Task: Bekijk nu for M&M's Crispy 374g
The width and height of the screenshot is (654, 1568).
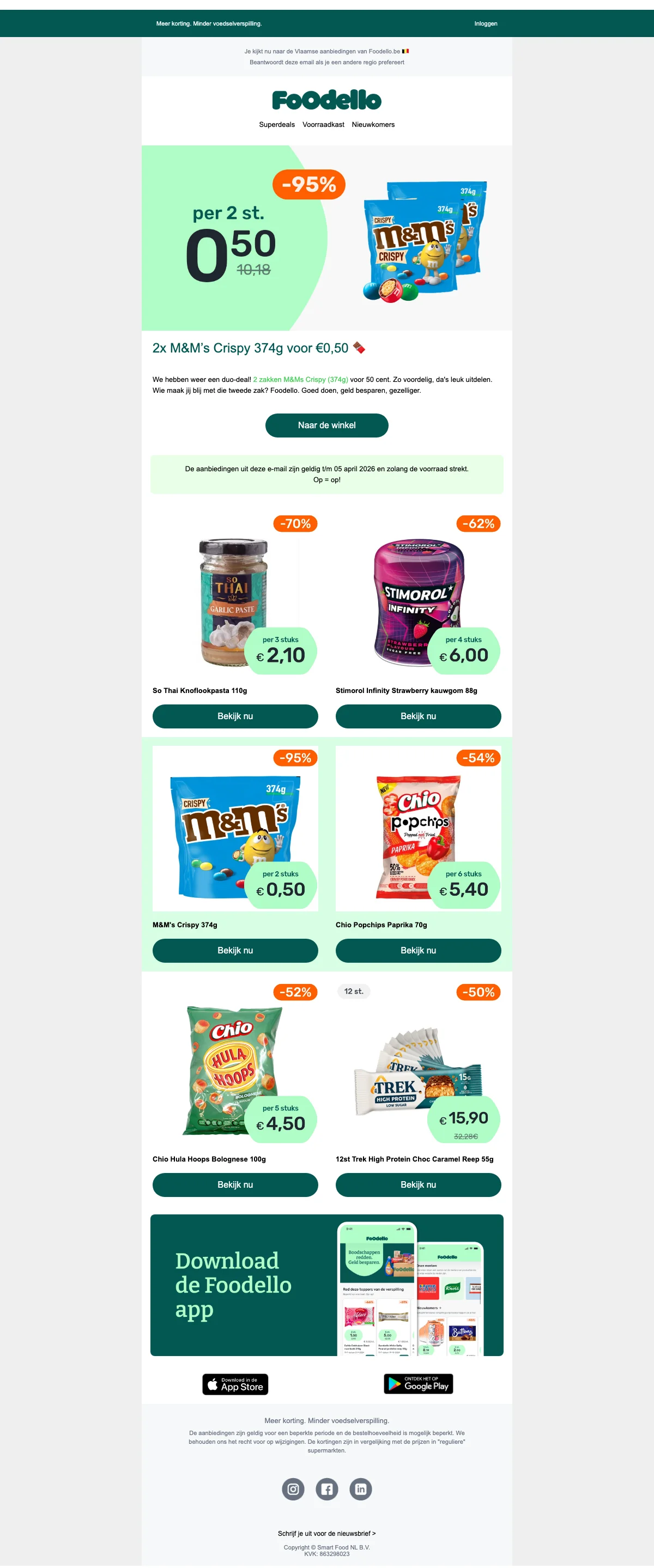Action: (235, 951)
